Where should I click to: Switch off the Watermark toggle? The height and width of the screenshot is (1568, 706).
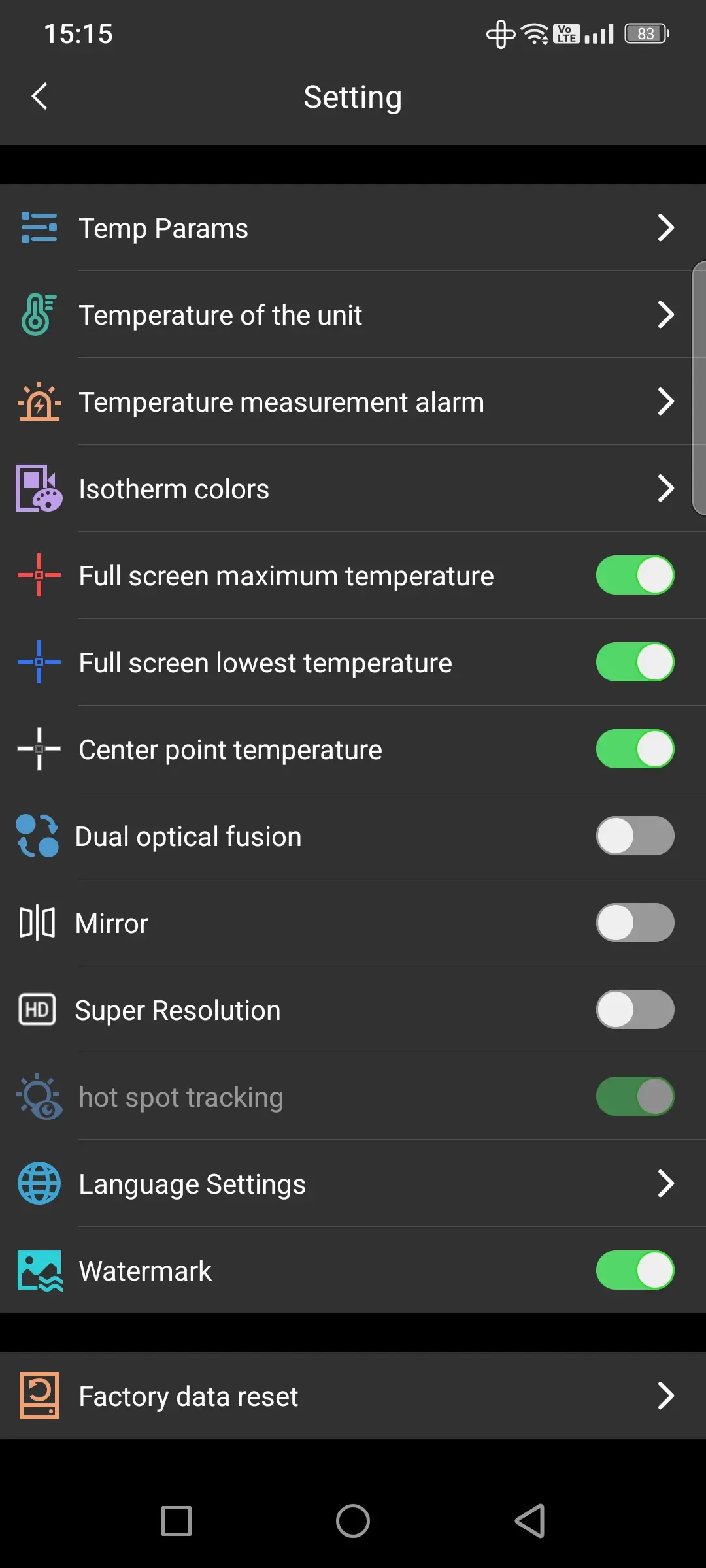[634, 1271]
